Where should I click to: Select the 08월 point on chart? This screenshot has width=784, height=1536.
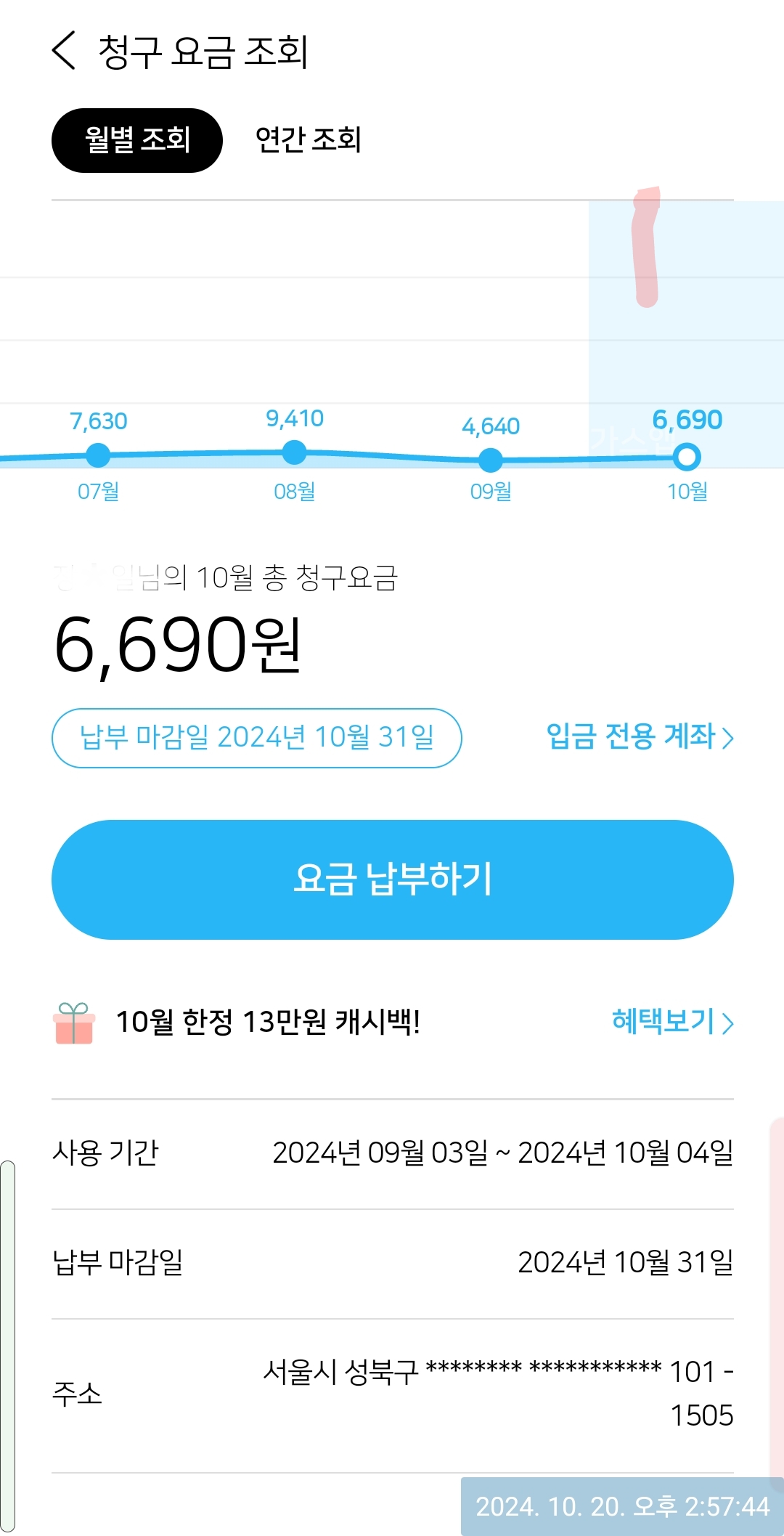coord(294,452)
